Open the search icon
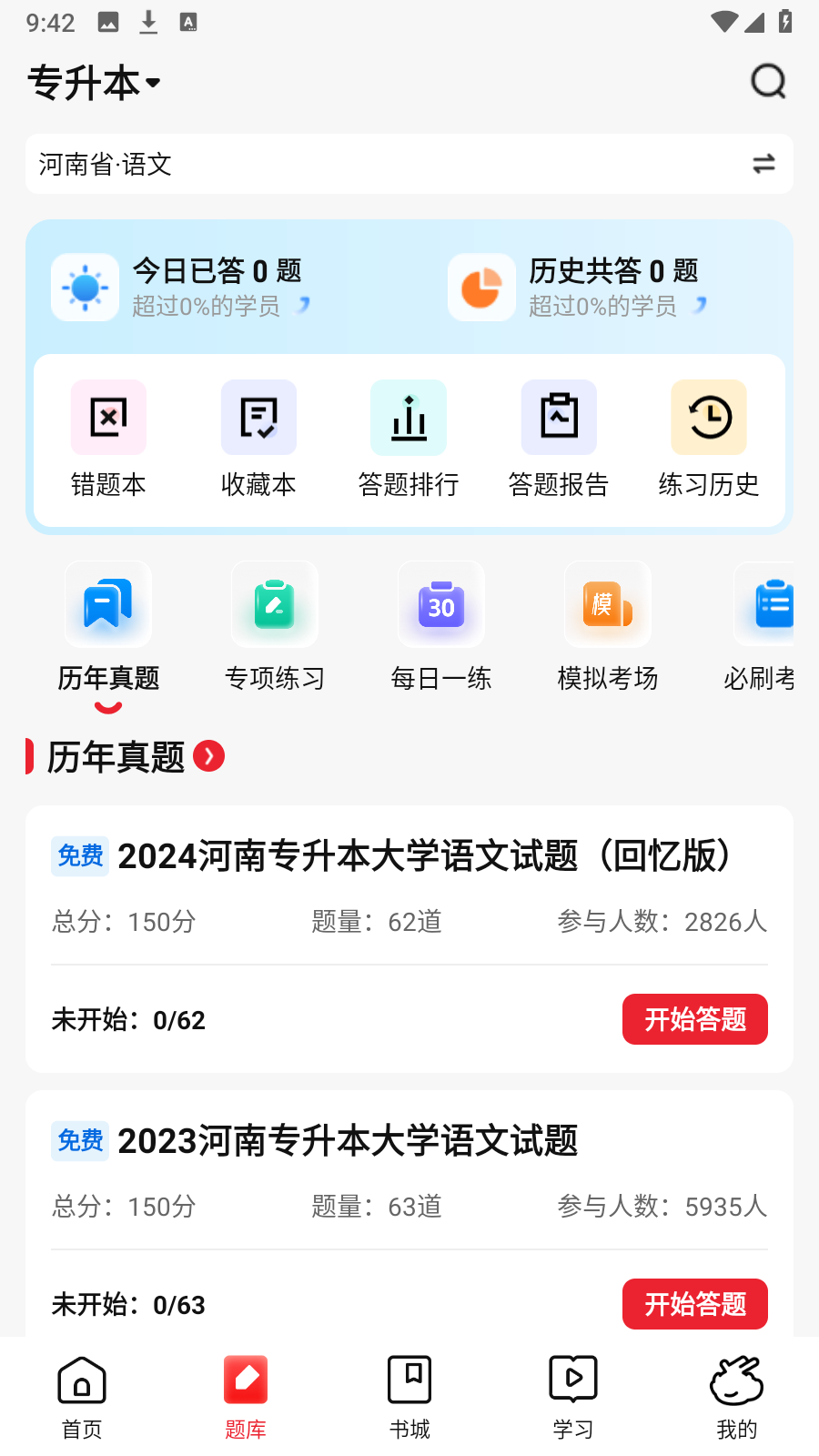This screenshot has height=1456, width=819. [768, 82]
